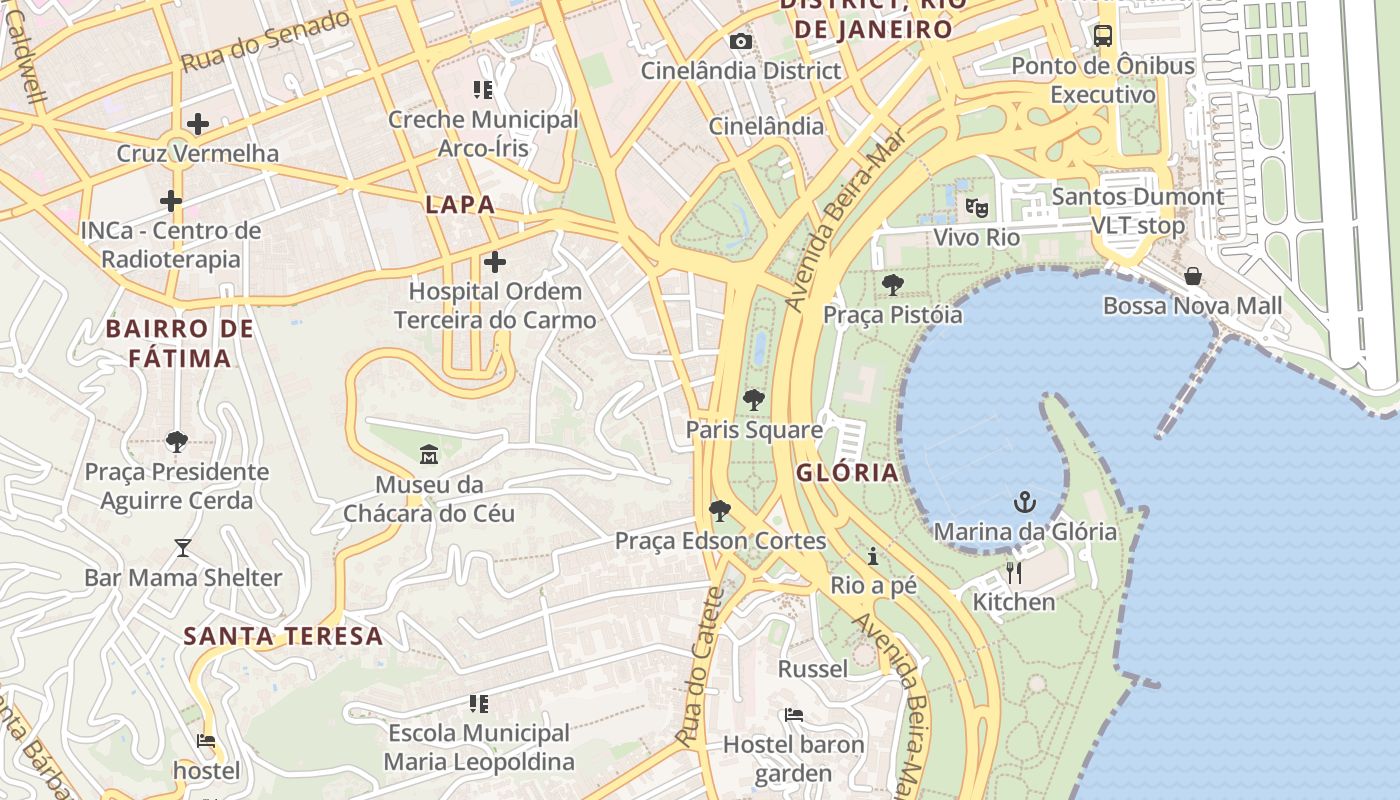
Task: Open Hospital Ordem Terceira do Carmo marker
Action: tap(494, 262)
